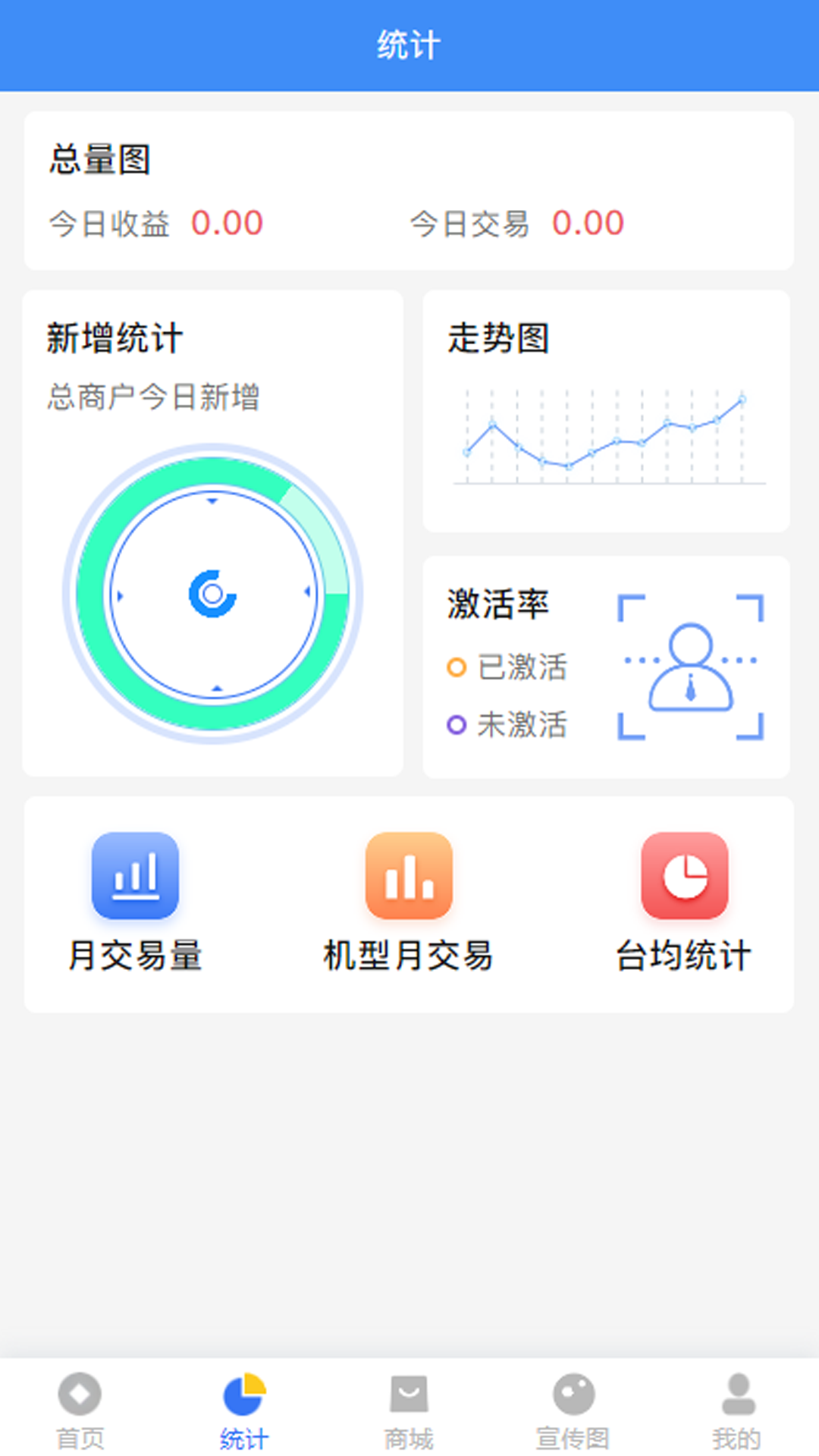The width and height of the screenshot is (819, 1456).
Task: Click the 今日收益 0.00 value
Action: (x=227, y=222)
